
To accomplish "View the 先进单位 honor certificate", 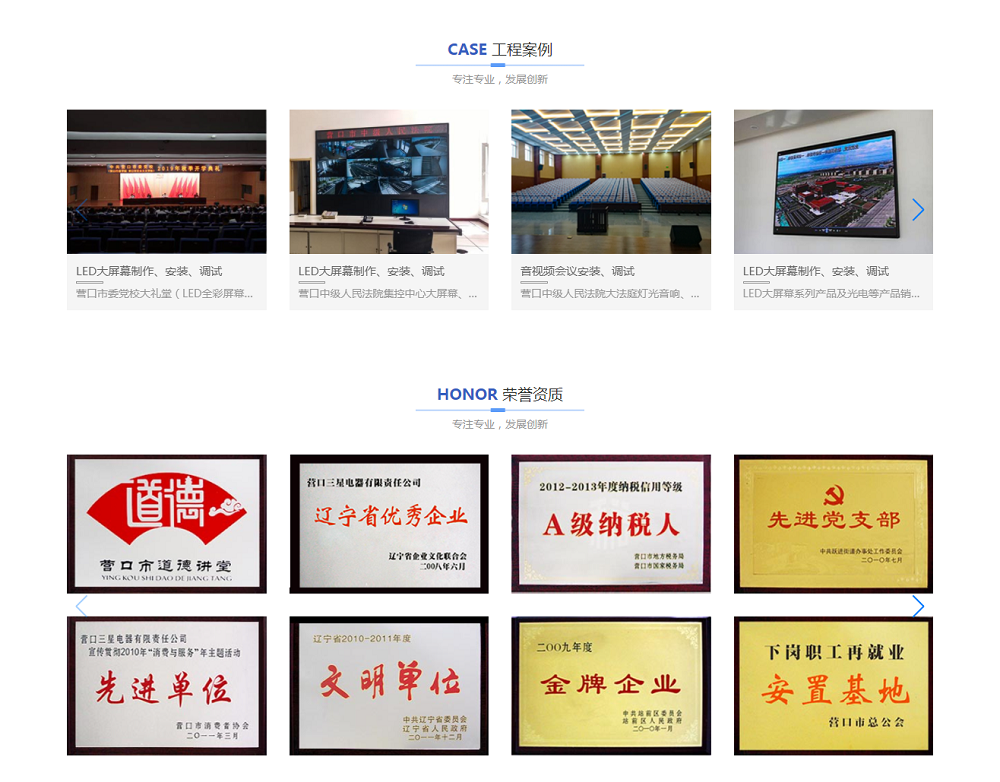I will (x=166, y=686).
